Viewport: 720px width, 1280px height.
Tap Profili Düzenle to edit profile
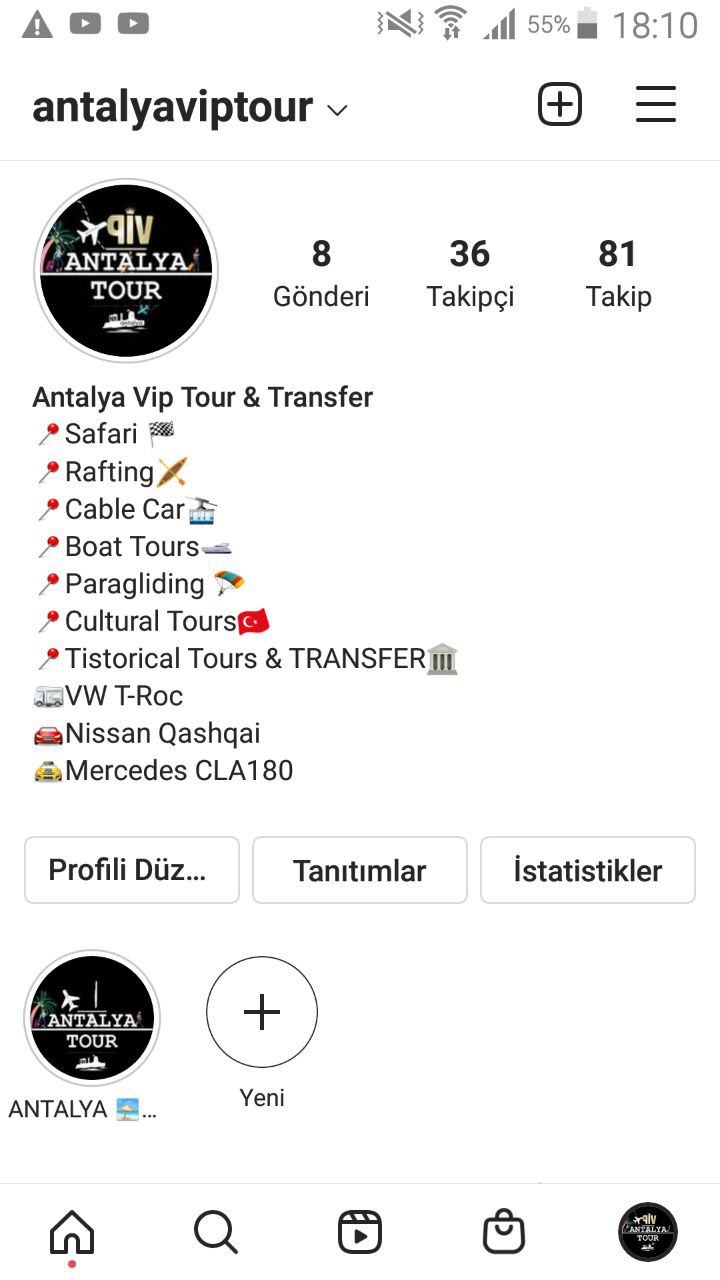coord(132,870)
